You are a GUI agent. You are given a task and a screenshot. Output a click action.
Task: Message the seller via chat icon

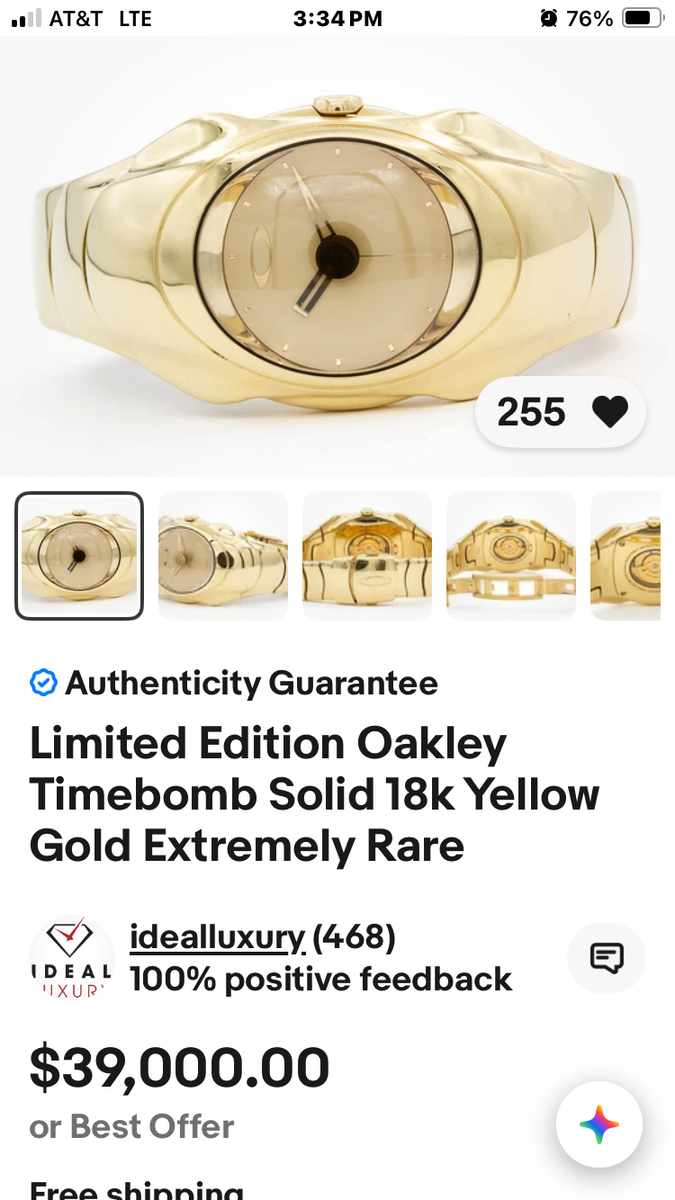[606, 958]
